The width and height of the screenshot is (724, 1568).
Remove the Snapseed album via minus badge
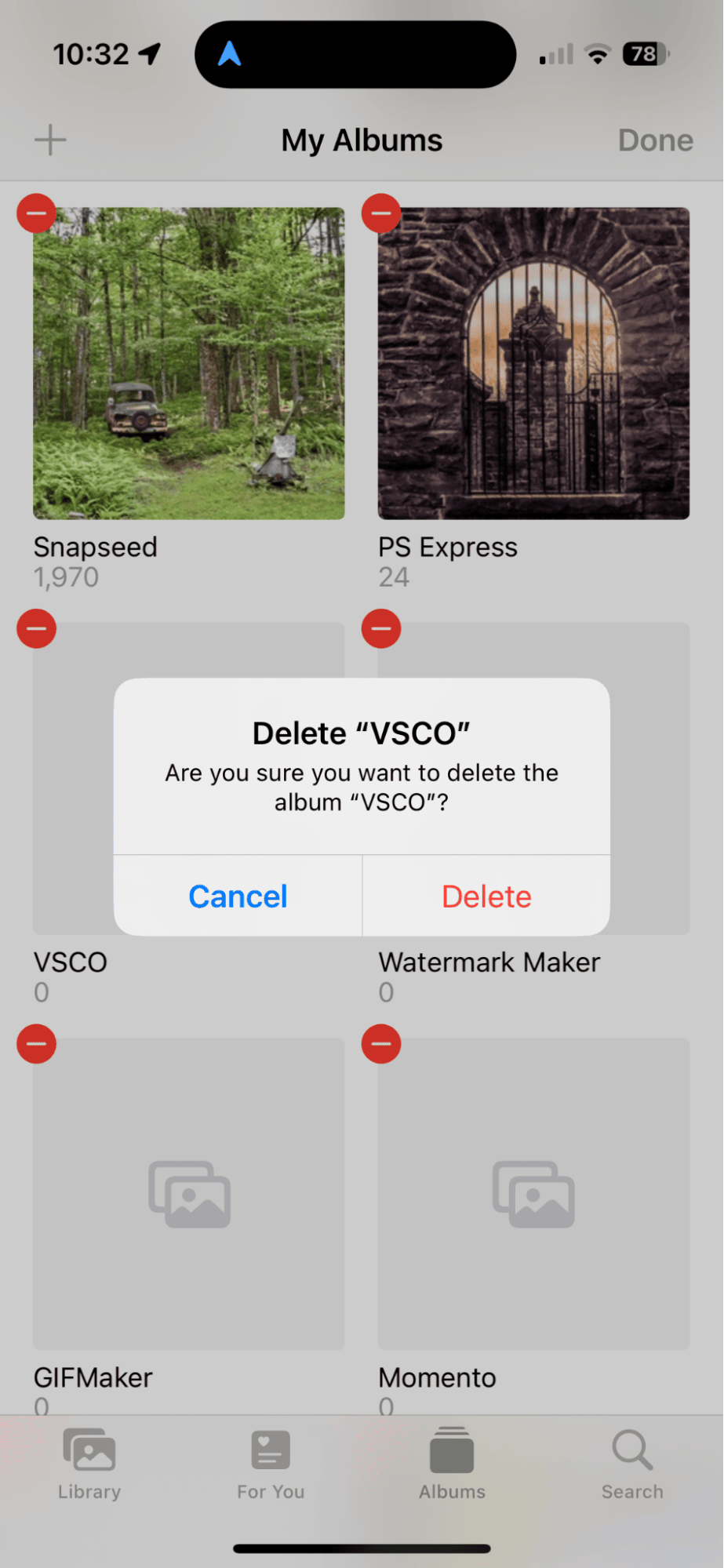[36, 213]
